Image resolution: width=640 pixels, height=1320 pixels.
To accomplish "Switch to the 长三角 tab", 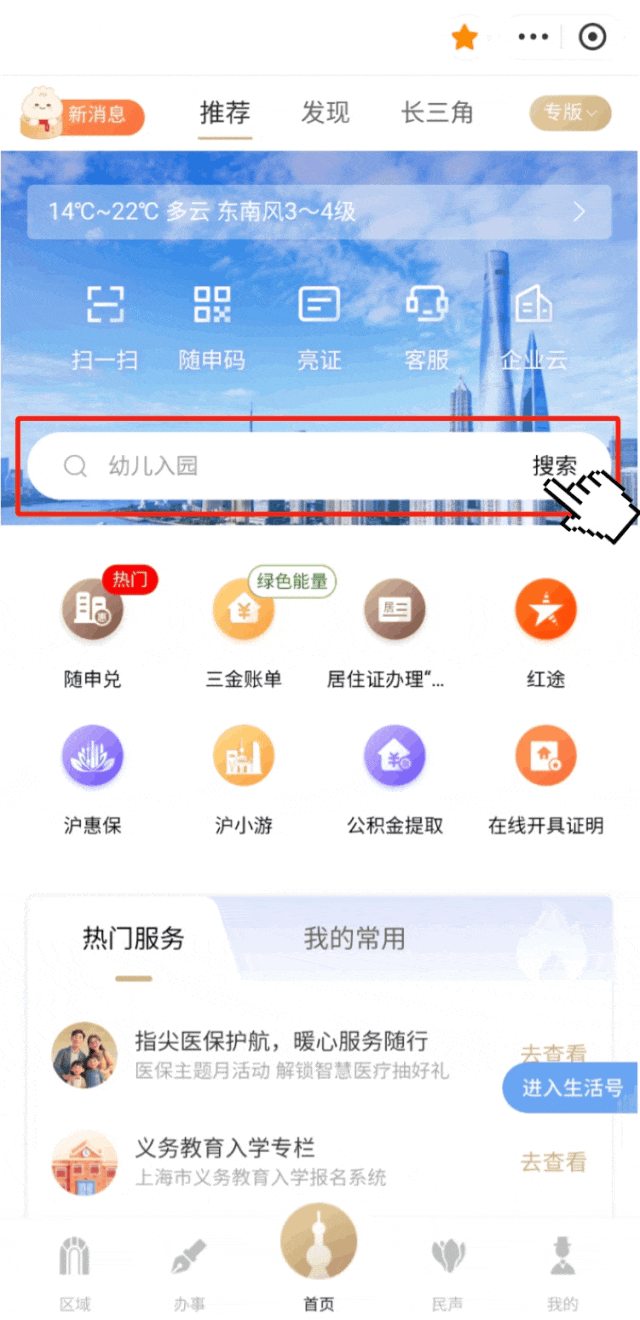I will [437, 112].
